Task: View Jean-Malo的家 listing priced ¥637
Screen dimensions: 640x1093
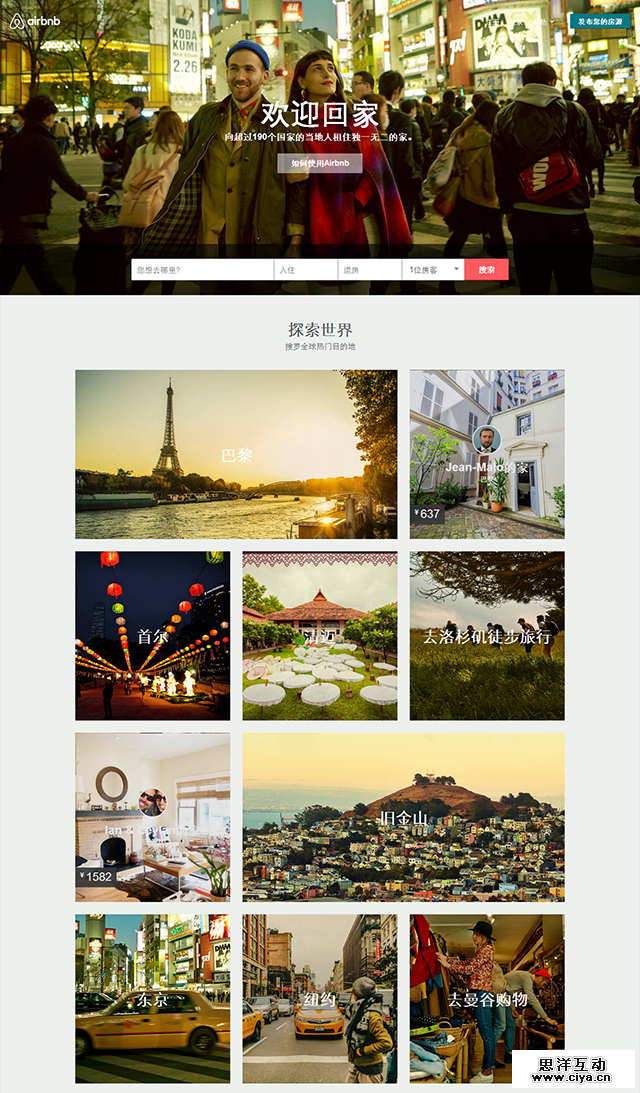Action: [x=487, y=455]
